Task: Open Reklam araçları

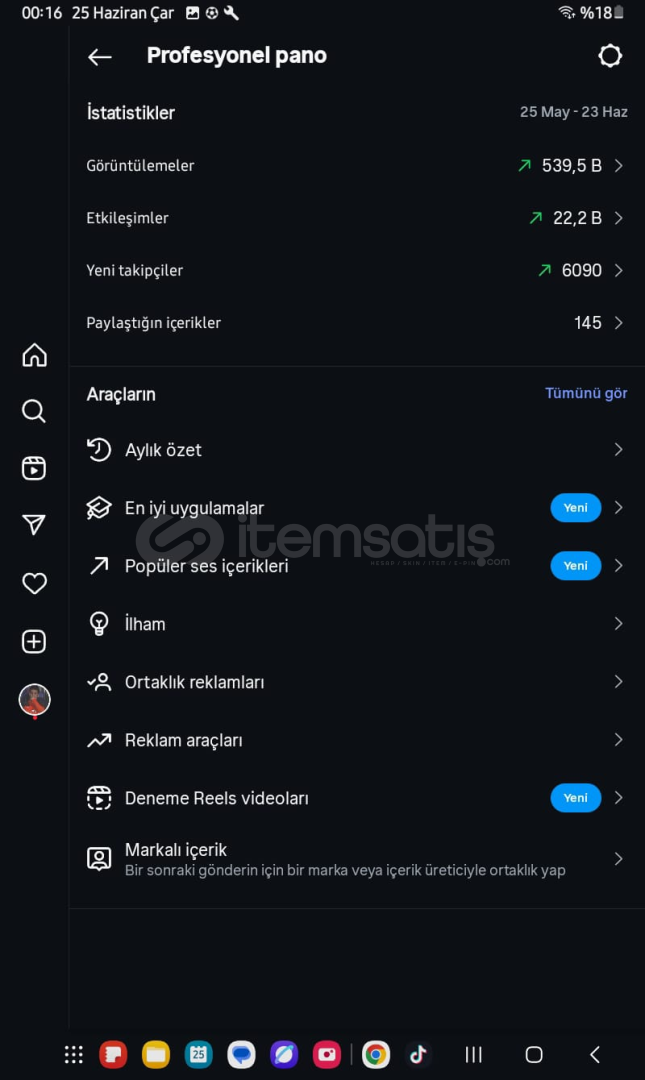Action: (x=356, y=740)
